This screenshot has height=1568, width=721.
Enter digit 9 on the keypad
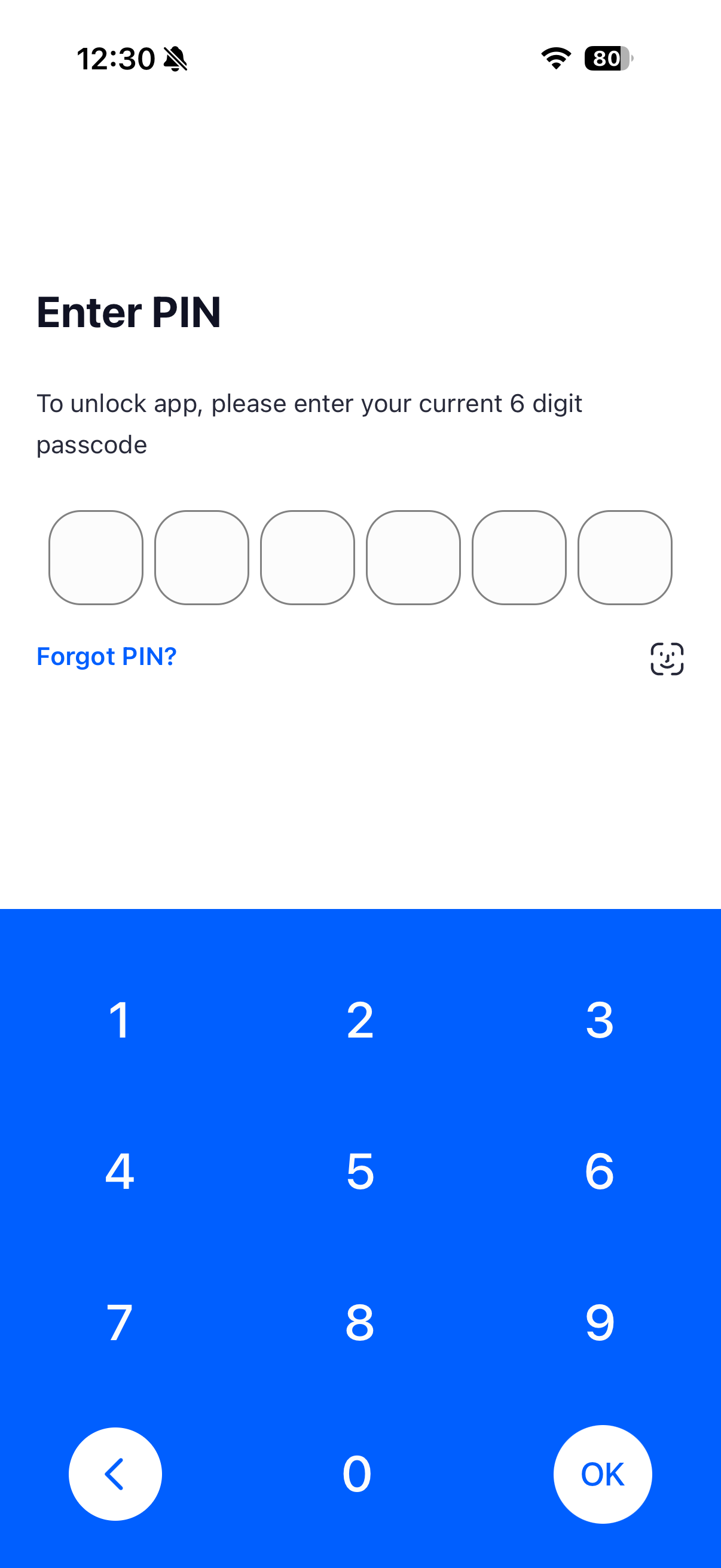tap(599, 1322)
